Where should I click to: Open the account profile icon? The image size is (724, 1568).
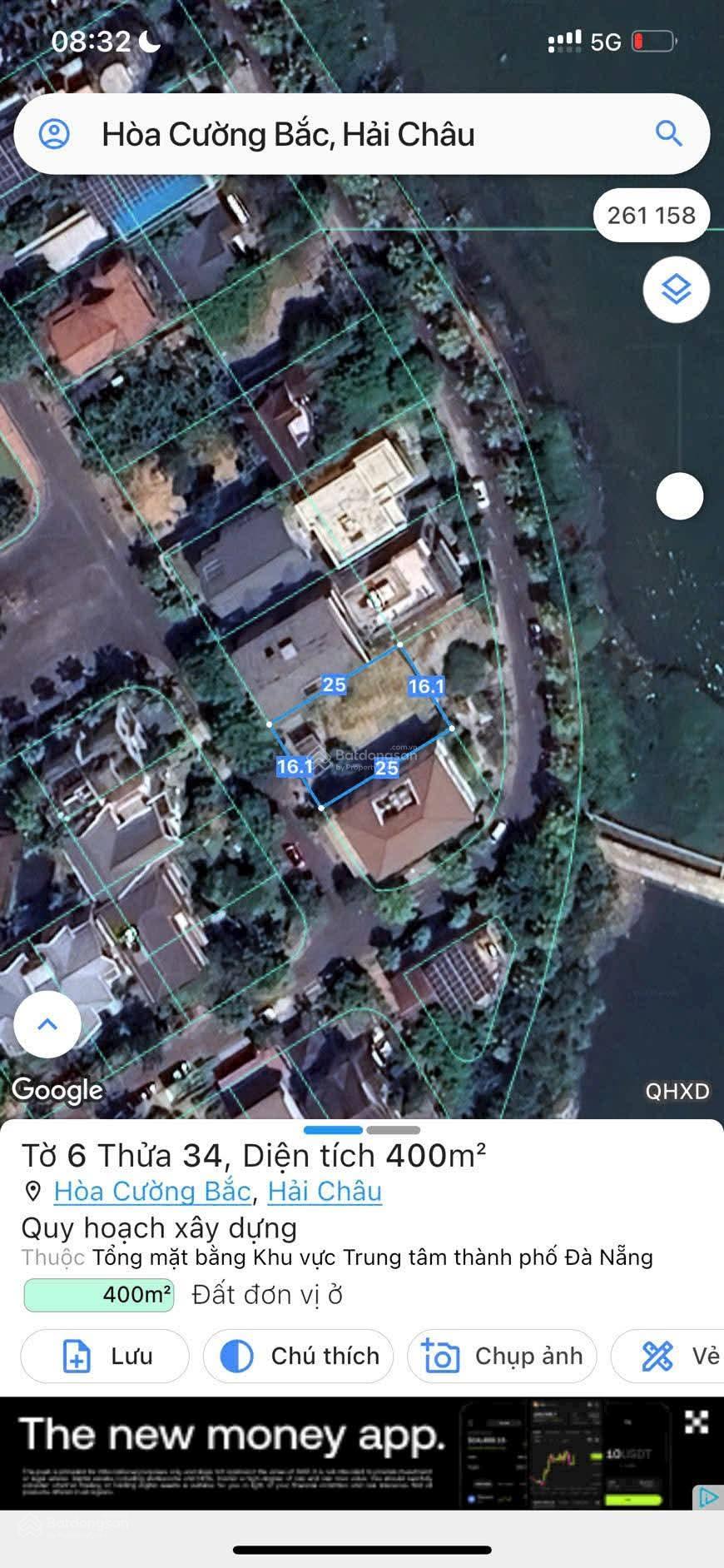coord(55,134)
